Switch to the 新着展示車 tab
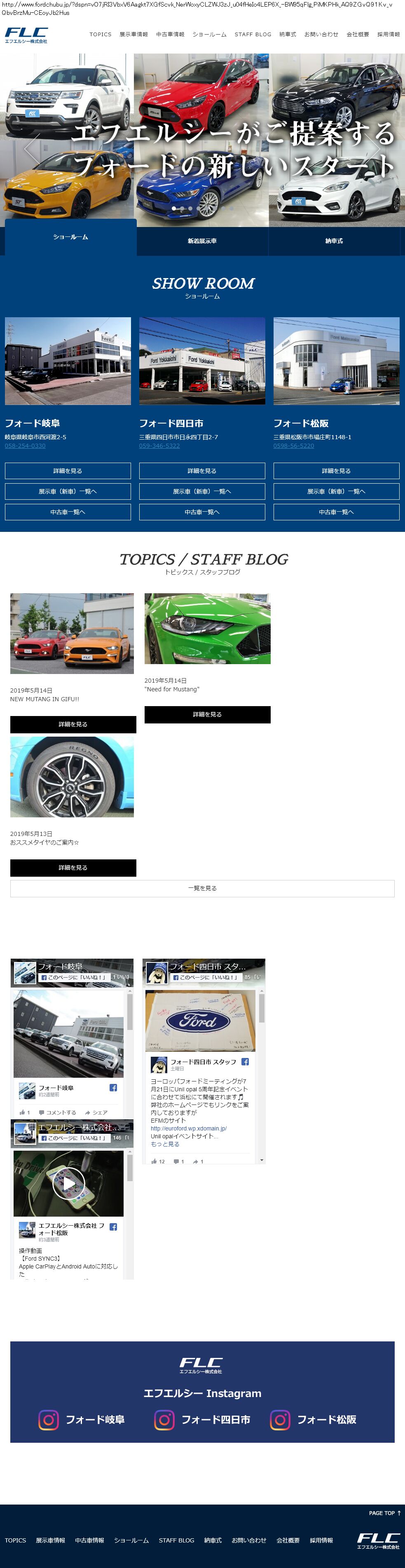405x1568 pixels. (x=202, y=241)
